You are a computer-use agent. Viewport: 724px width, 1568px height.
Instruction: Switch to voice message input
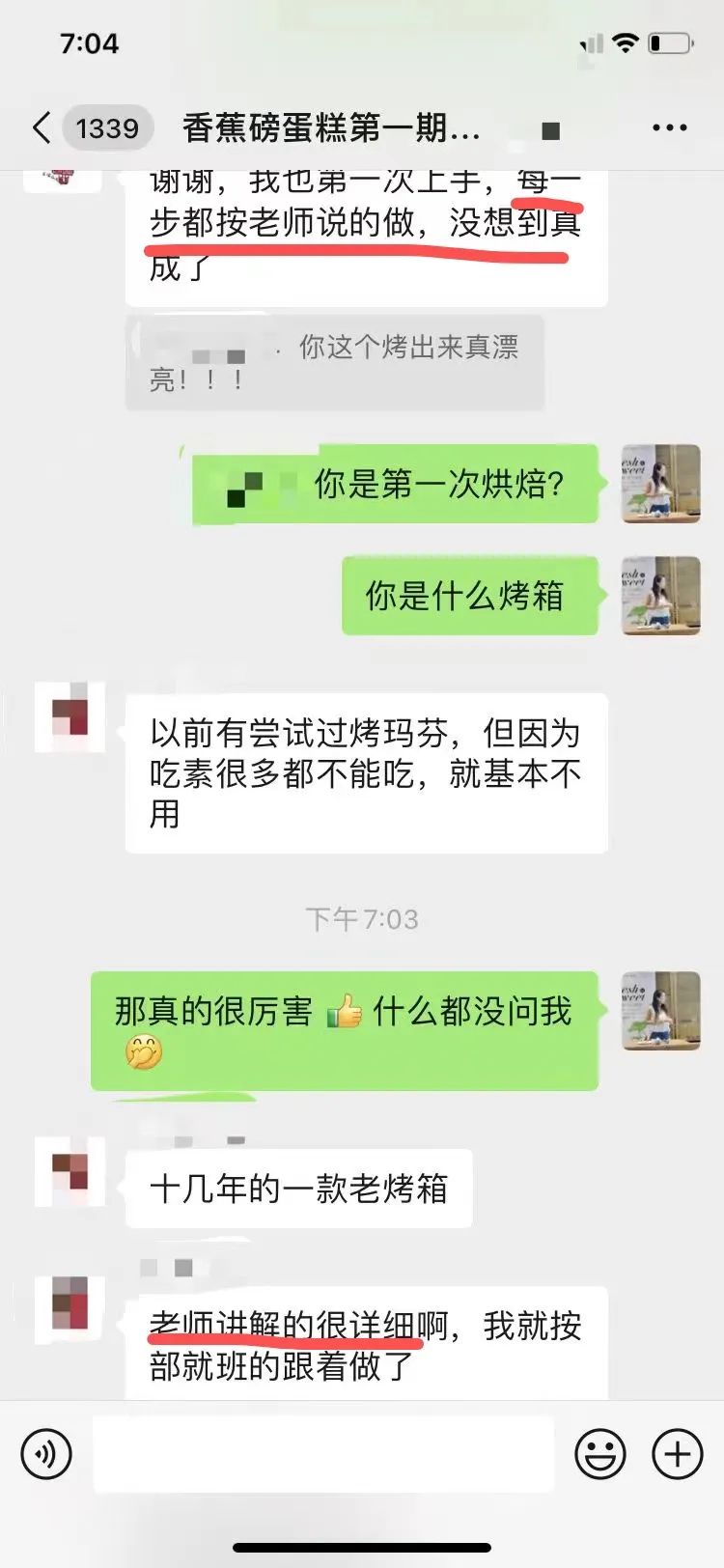click(46, 1454)
